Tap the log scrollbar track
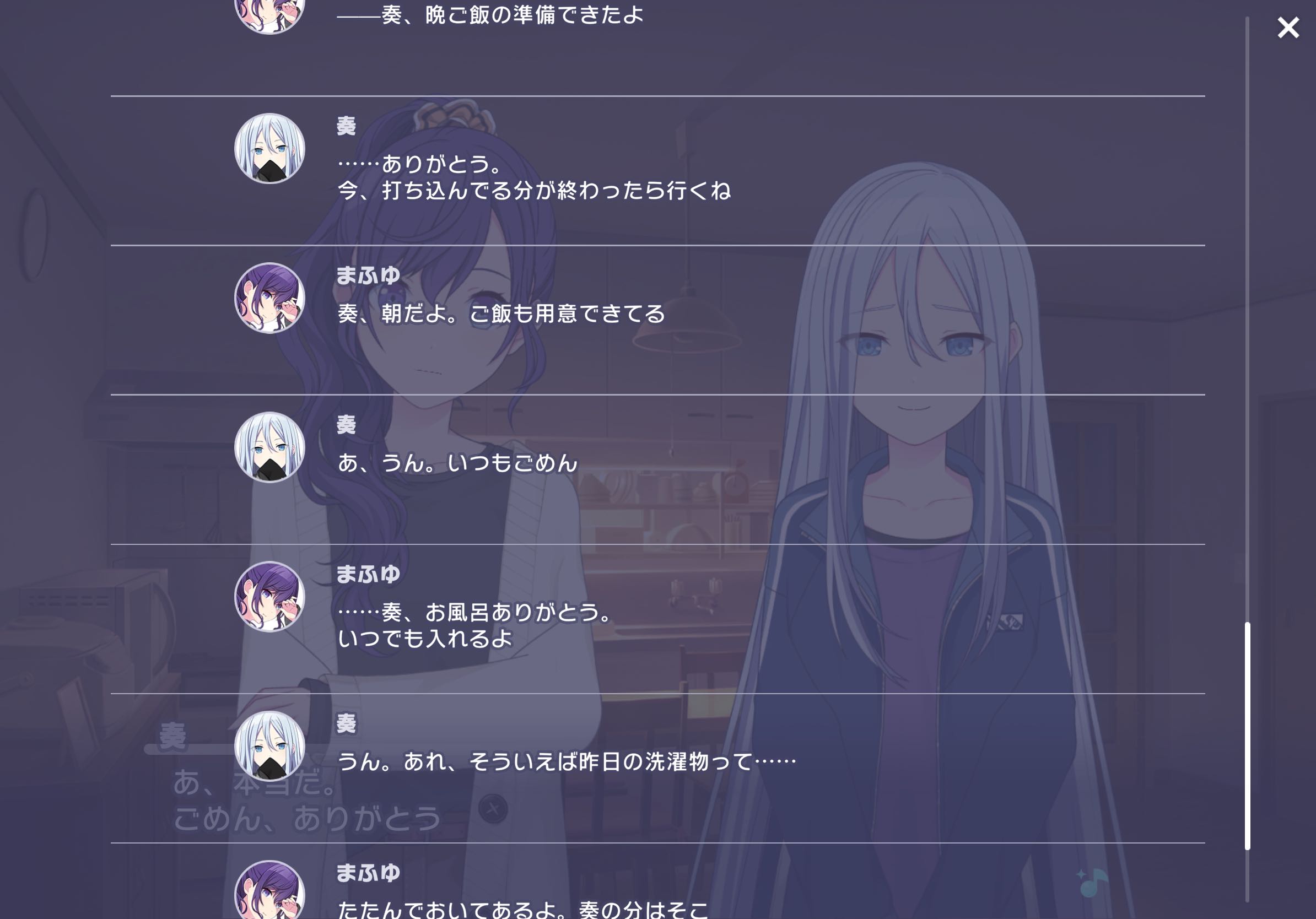The height and width of the screenshot is (919, 1316). (x=1247, y=321)
